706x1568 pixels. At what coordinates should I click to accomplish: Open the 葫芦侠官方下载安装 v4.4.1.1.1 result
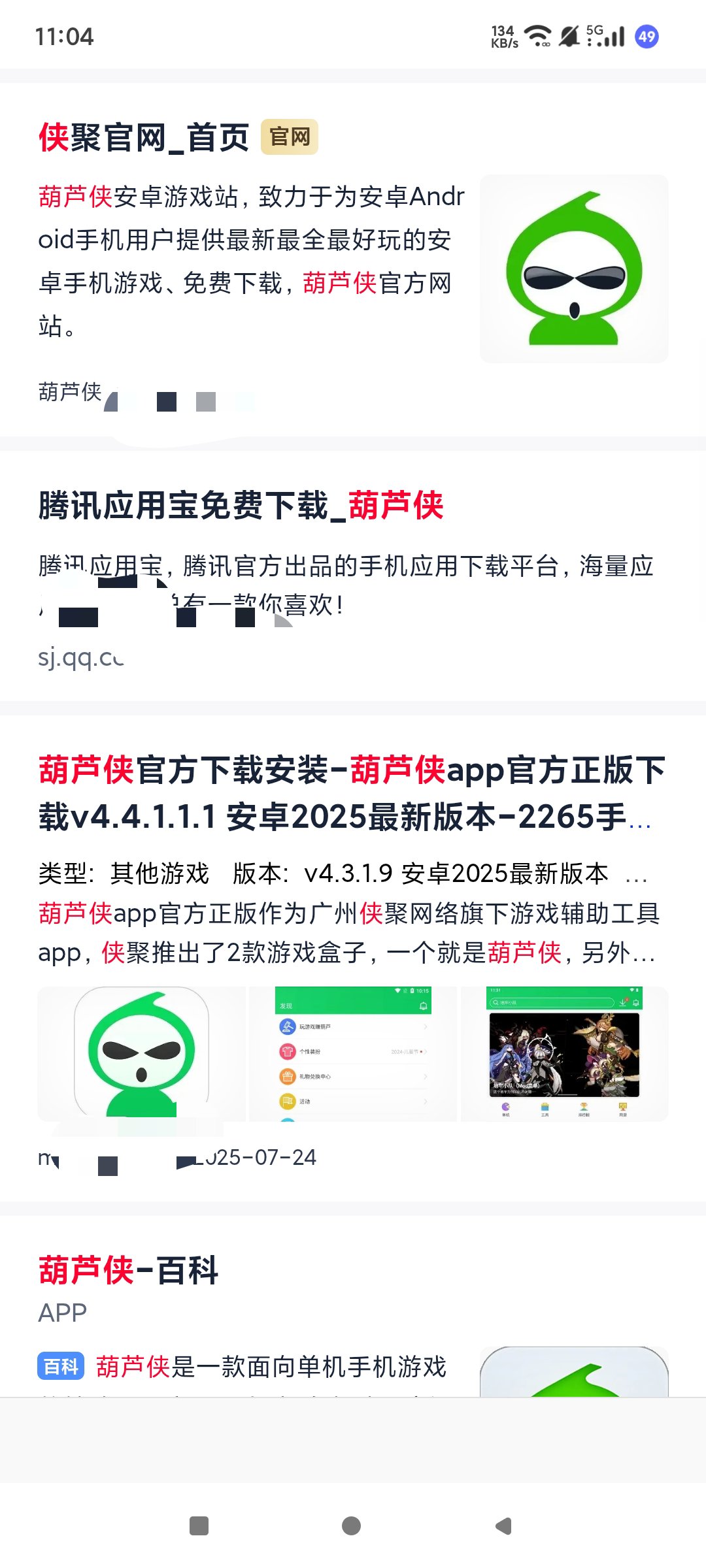click(x=350, y=792)
